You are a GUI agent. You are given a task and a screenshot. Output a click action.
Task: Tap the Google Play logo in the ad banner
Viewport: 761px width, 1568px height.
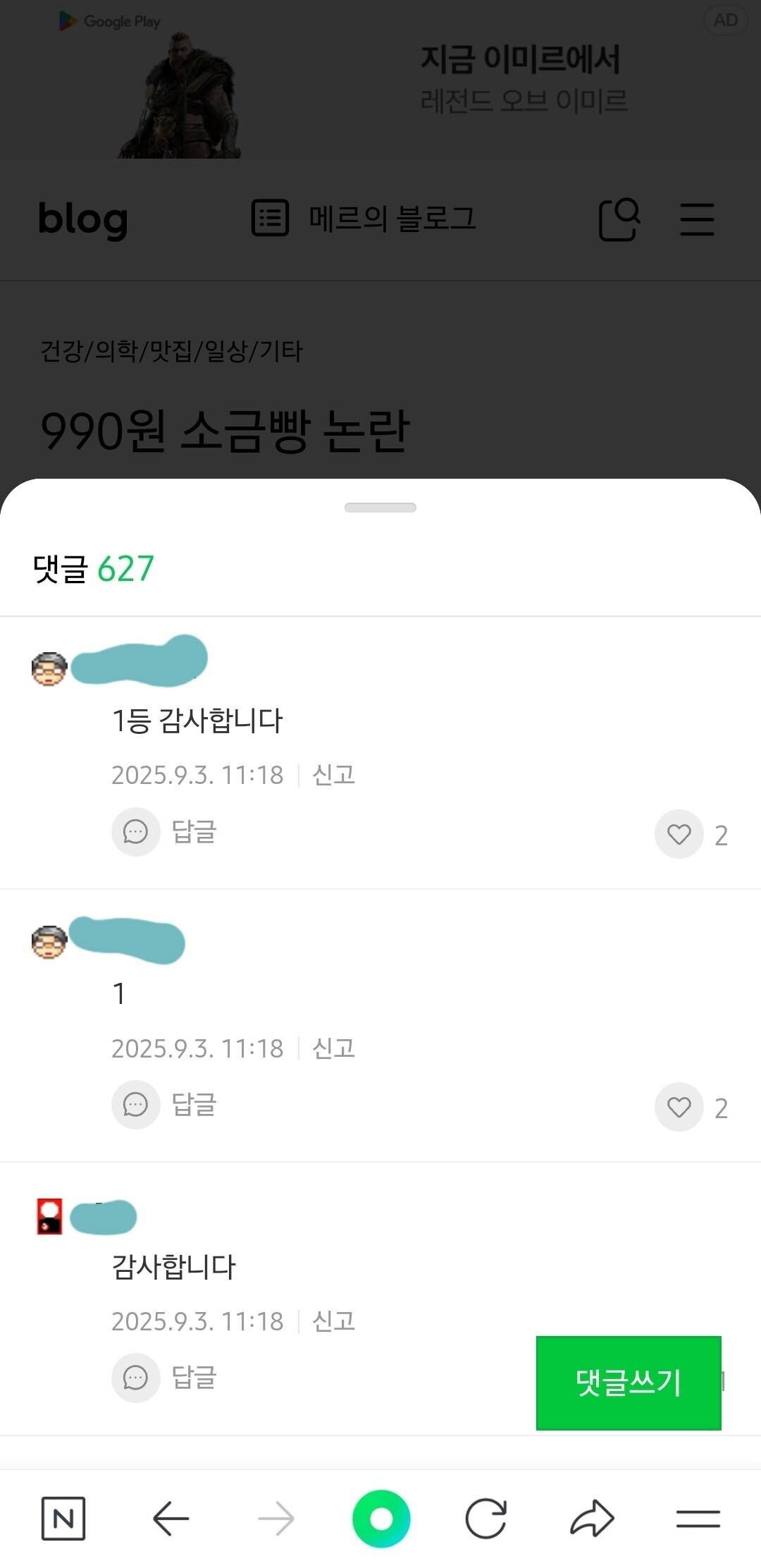[x=67, y=19]
